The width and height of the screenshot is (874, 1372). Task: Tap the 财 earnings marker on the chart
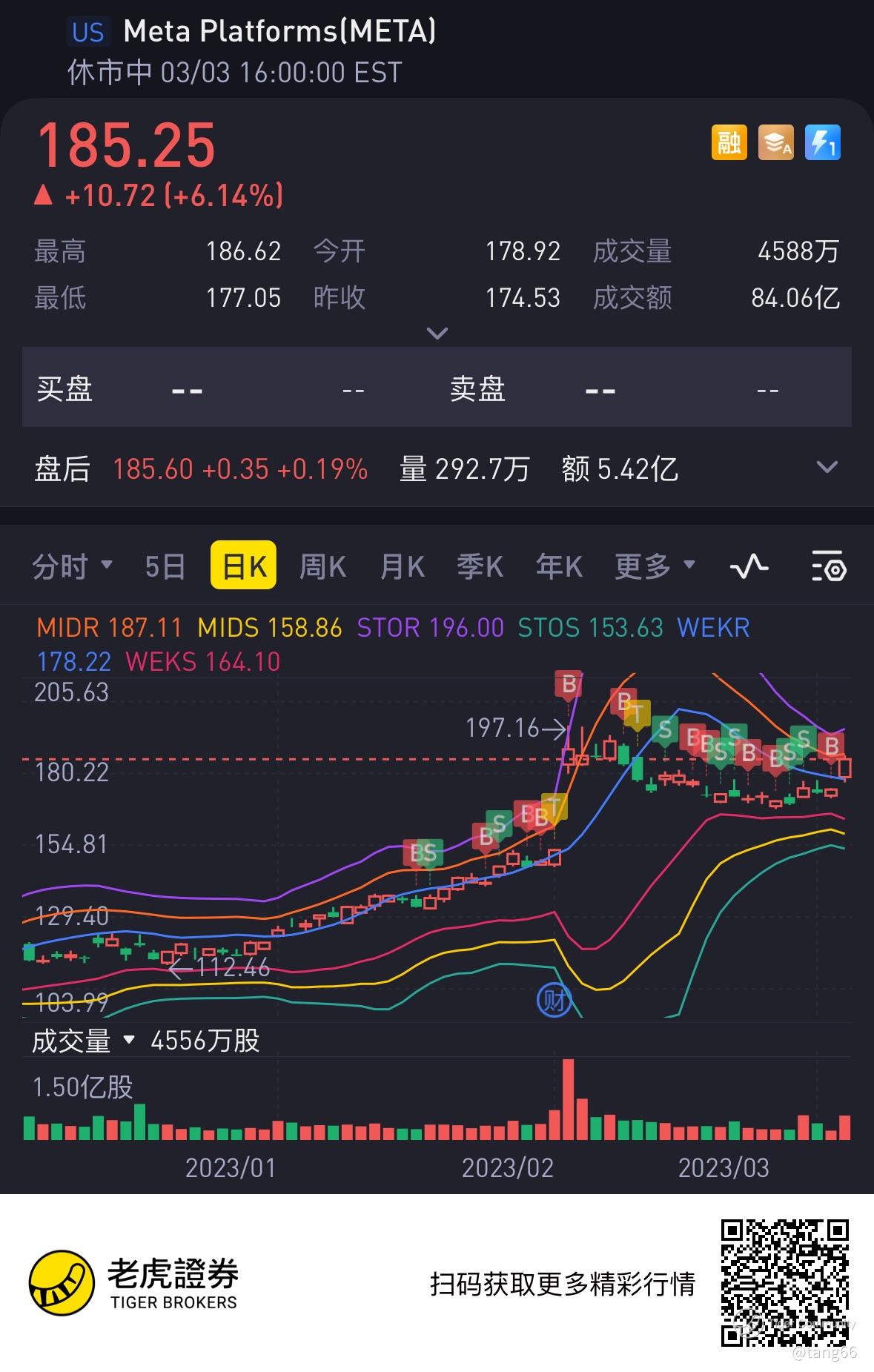click(x=554, y=1001)
